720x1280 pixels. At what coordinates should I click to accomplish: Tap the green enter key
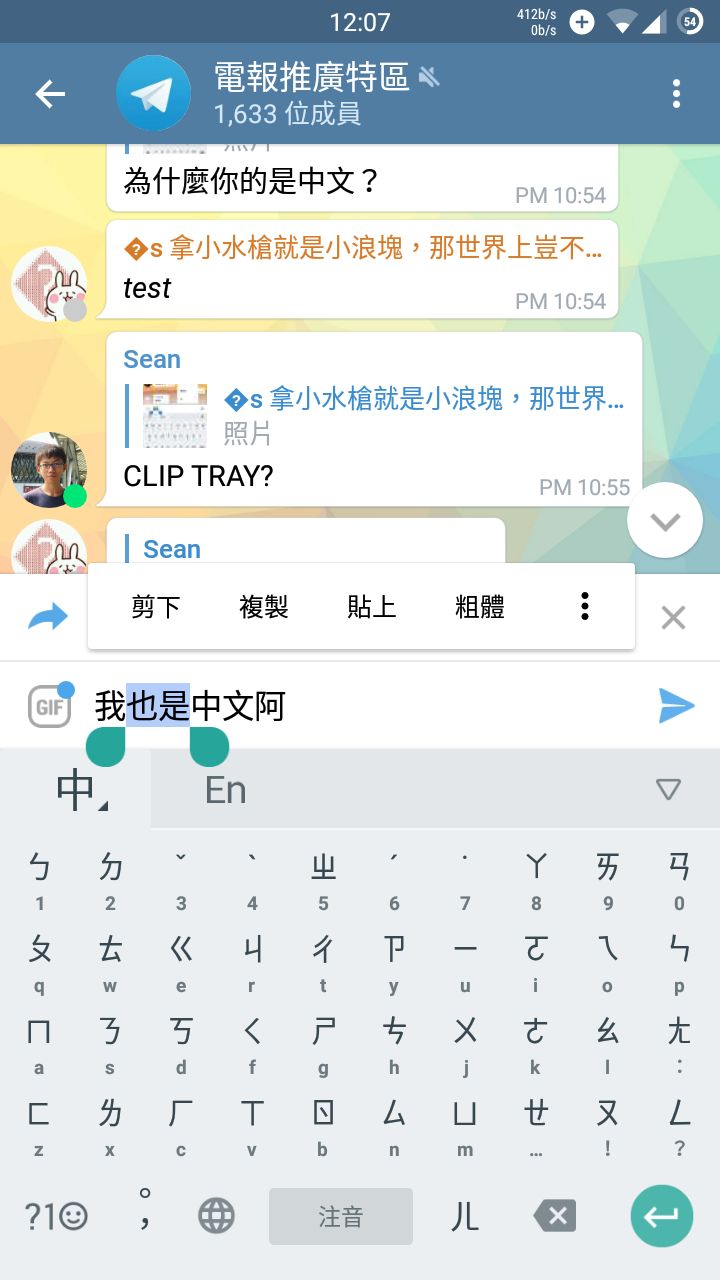click(x=661, y=1216)
